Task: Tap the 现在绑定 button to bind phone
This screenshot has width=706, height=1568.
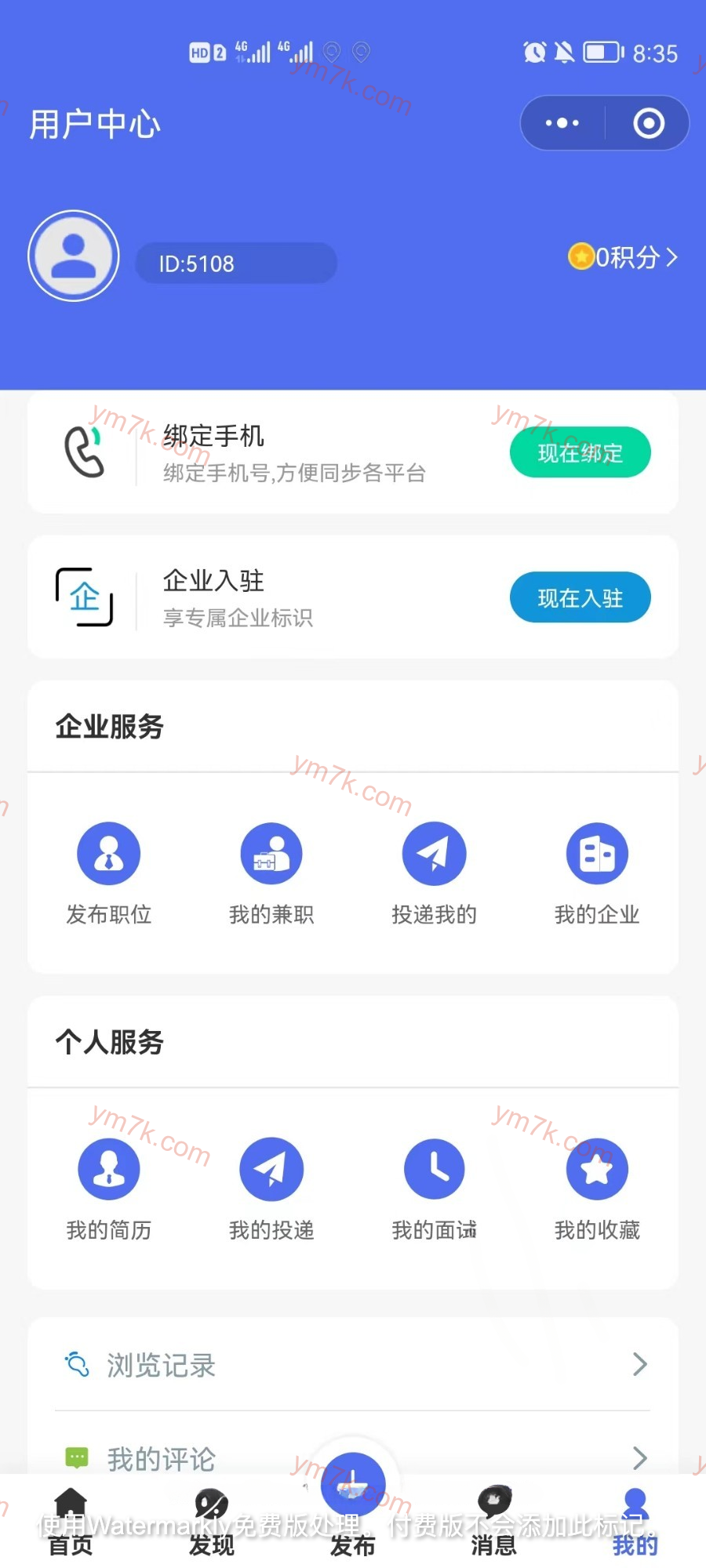Action: (x=580, y=452)
